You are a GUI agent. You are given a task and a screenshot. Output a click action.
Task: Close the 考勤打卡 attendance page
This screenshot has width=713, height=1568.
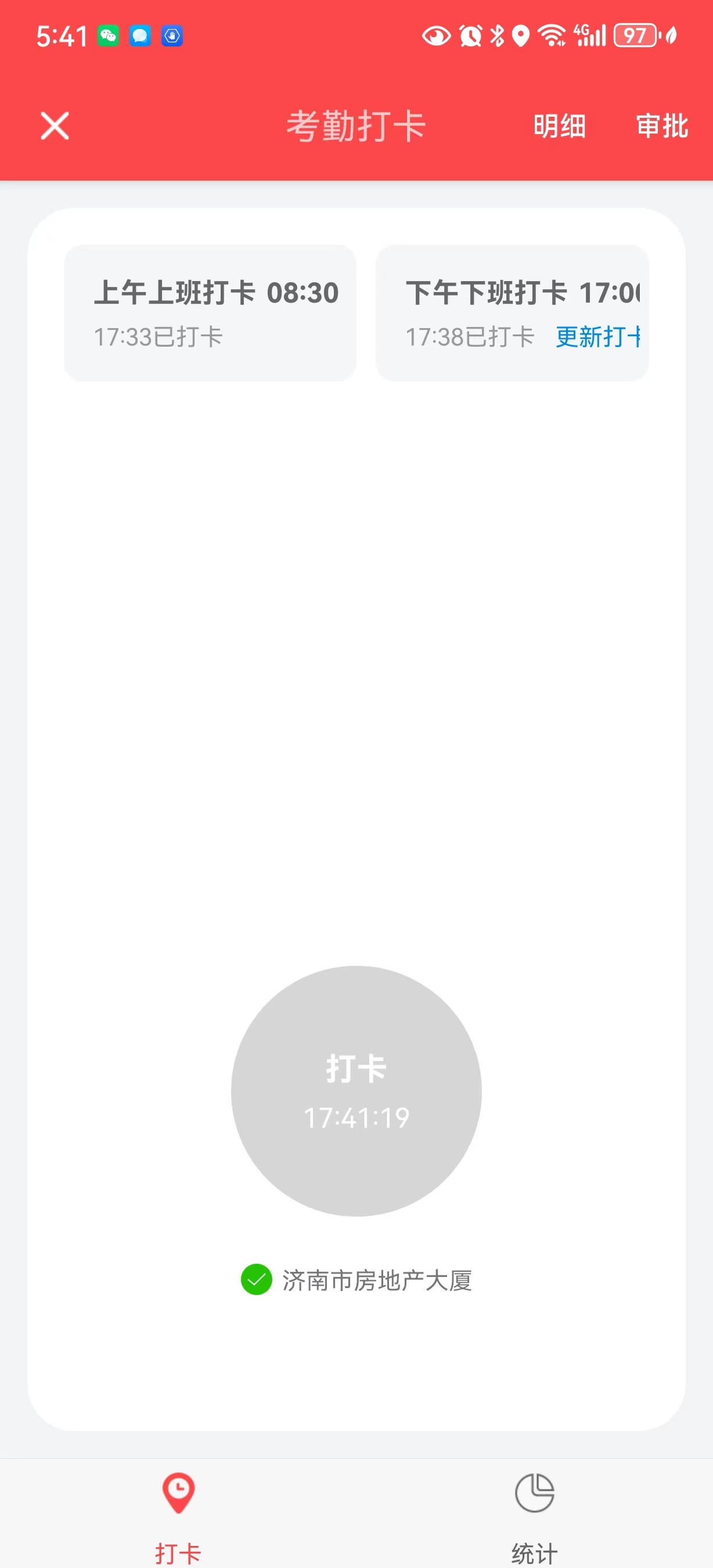coord(55,126)
